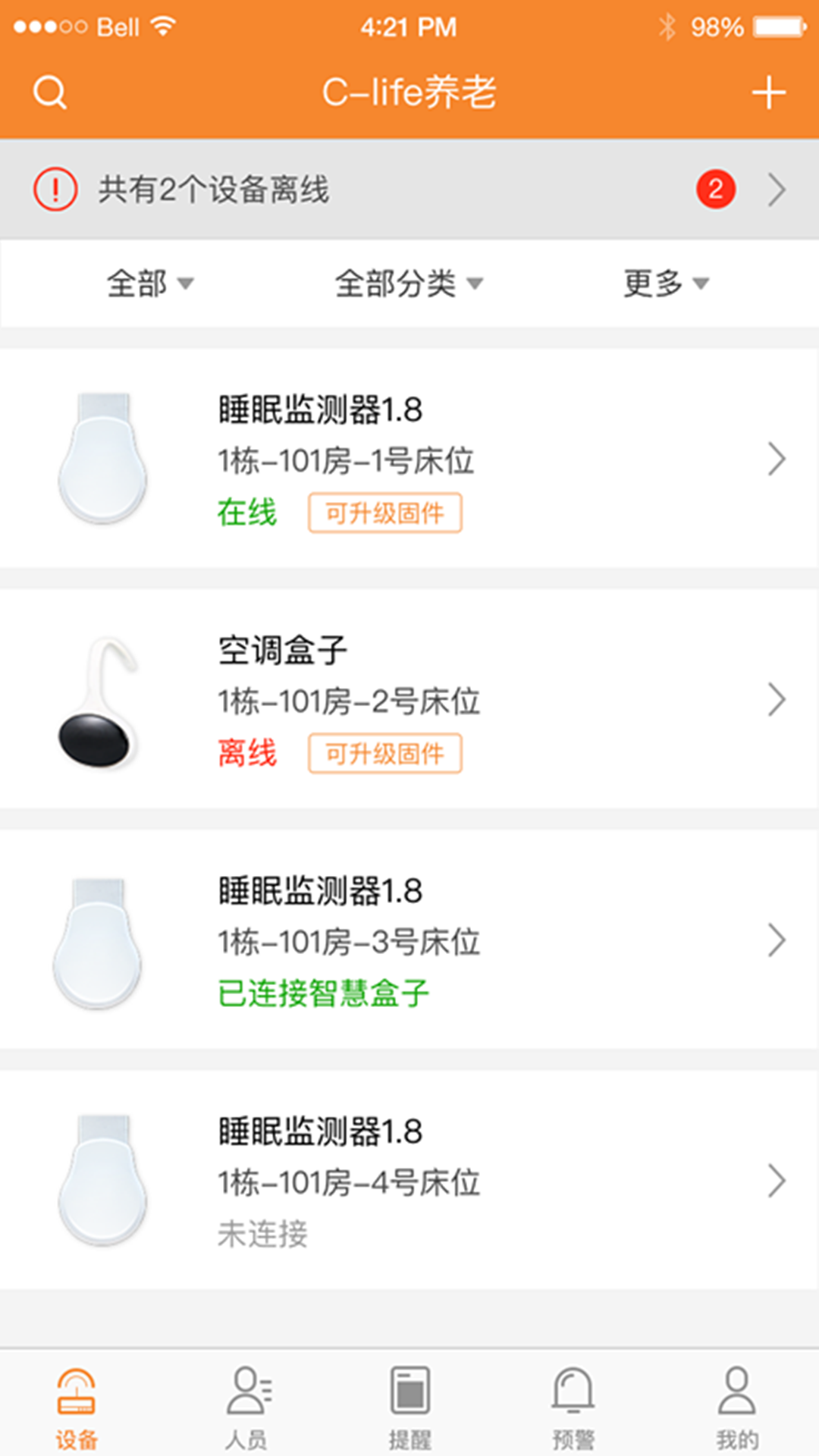Open the 空调盒子 device
This screenshot has height=1456, width=819.
[409, 699]
